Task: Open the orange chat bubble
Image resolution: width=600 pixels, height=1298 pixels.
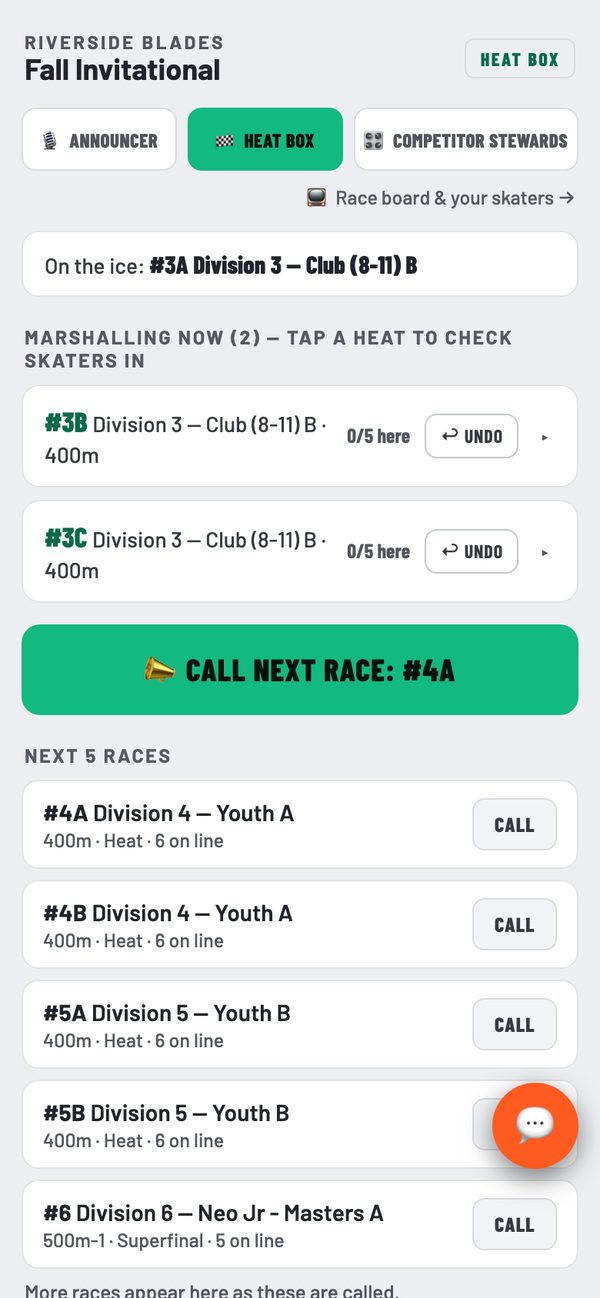Action: [535, 1125]
